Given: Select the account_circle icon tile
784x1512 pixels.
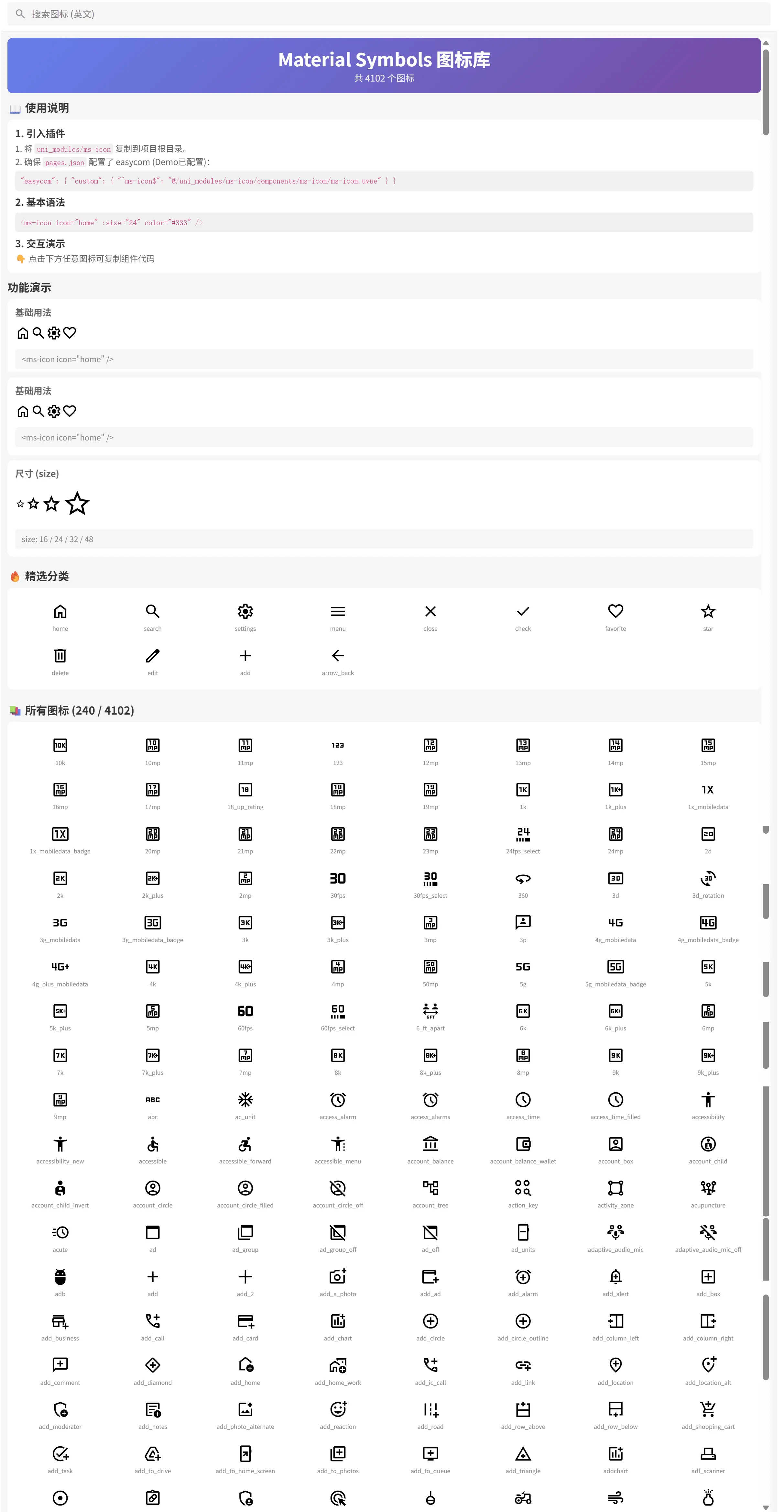Looking at the screenshot, I should 152,1193.
